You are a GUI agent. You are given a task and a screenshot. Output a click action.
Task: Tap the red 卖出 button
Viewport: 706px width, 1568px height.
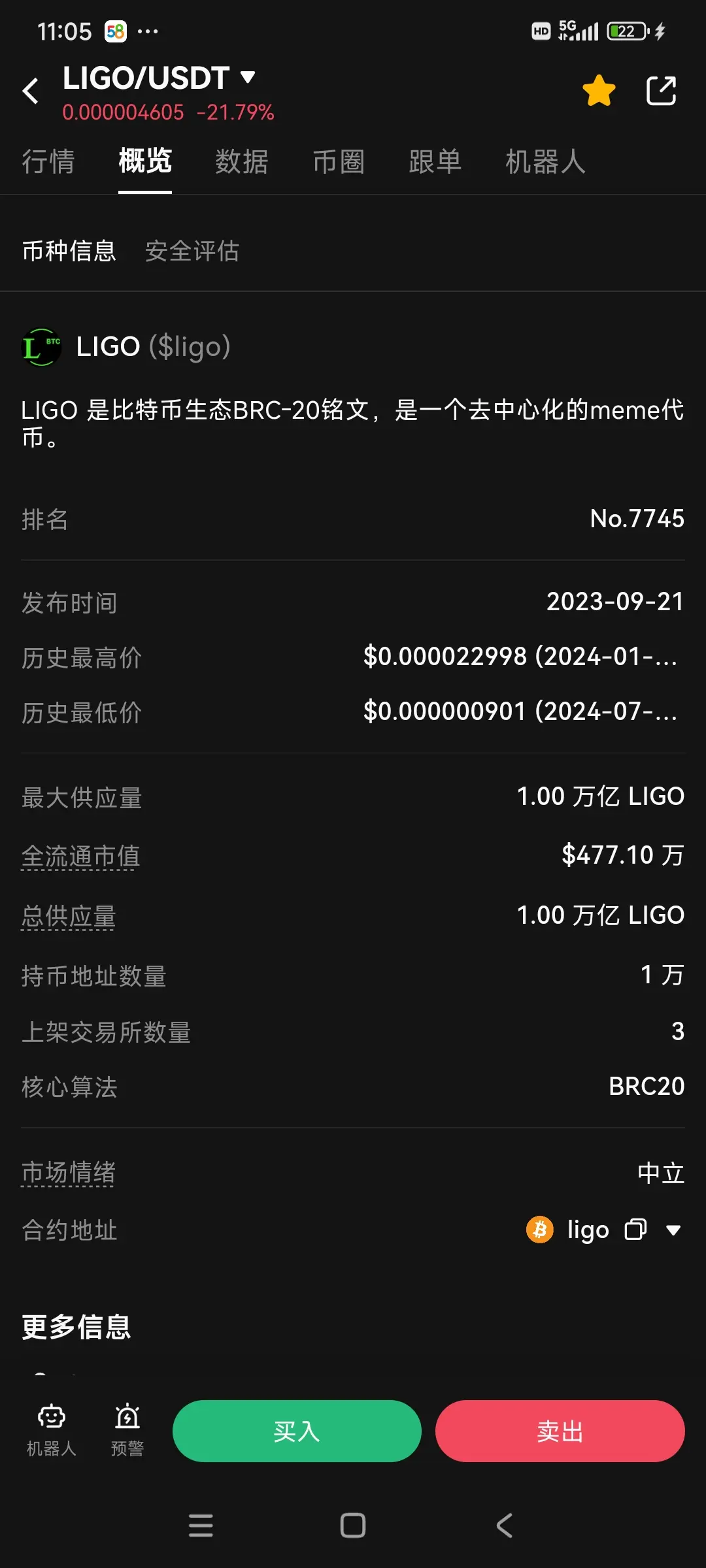(560, 1431)
